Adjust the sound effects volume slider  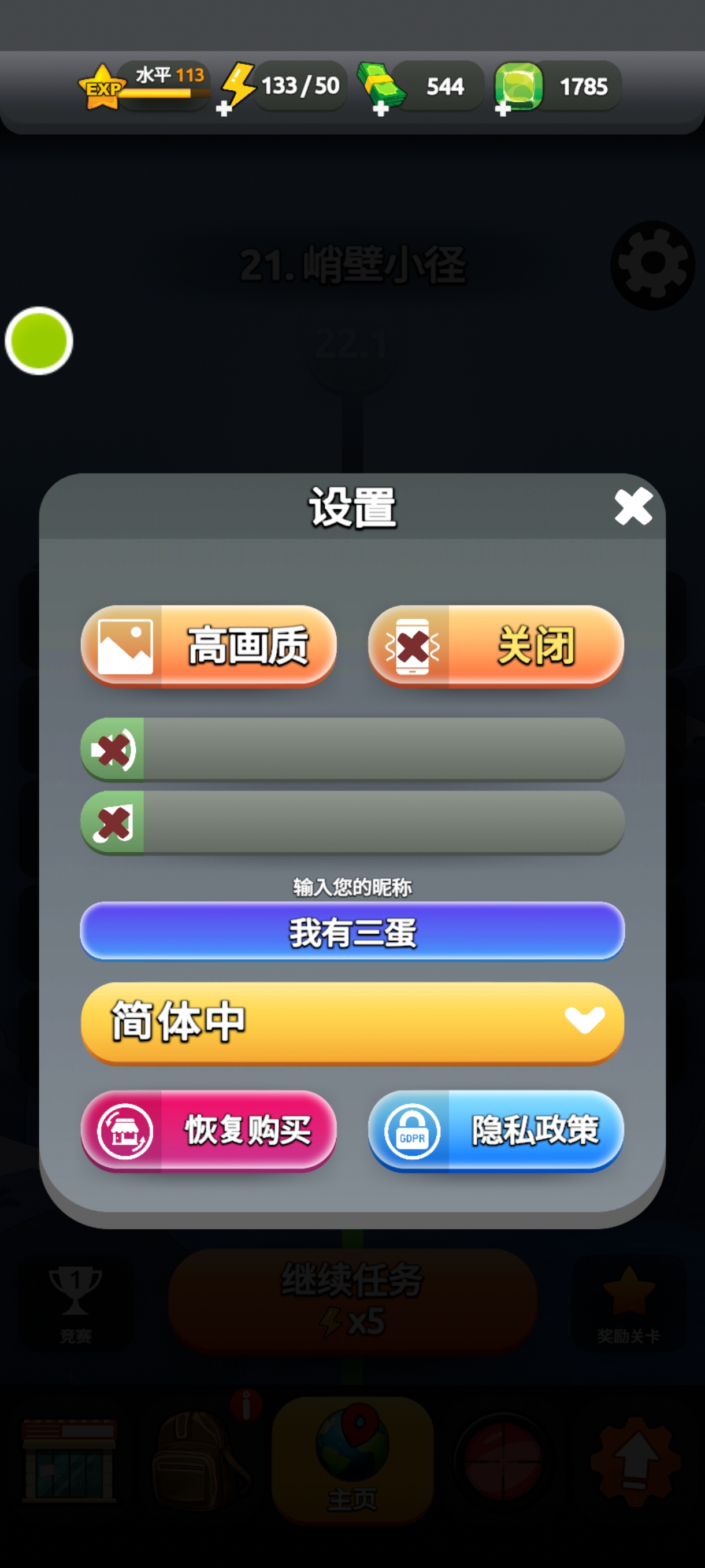point(383,749)
